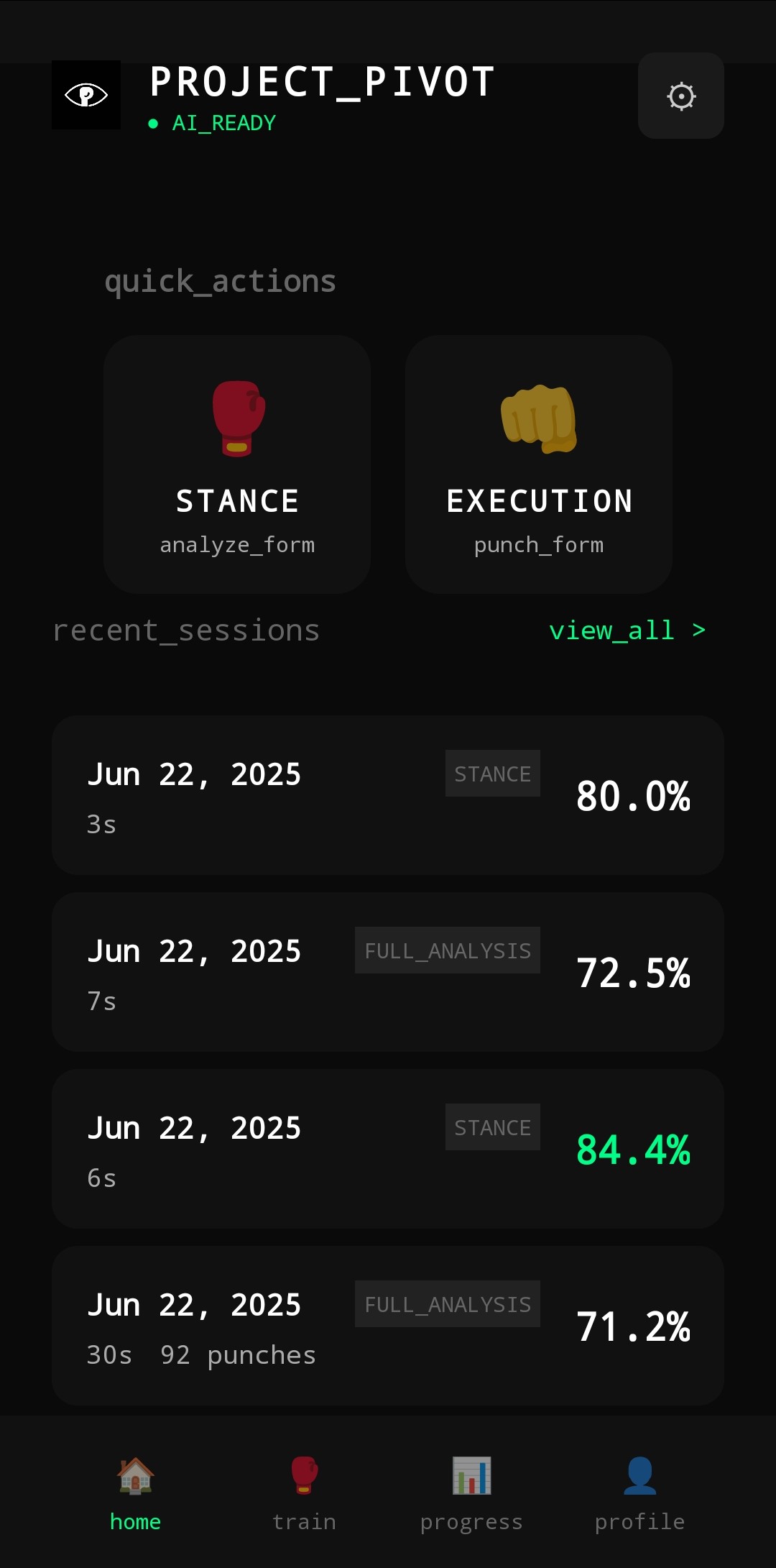Toggle the FULL_ANALYSIS tag on the 72.5% session
This screenshot has width=776, height=1568.
446,950
